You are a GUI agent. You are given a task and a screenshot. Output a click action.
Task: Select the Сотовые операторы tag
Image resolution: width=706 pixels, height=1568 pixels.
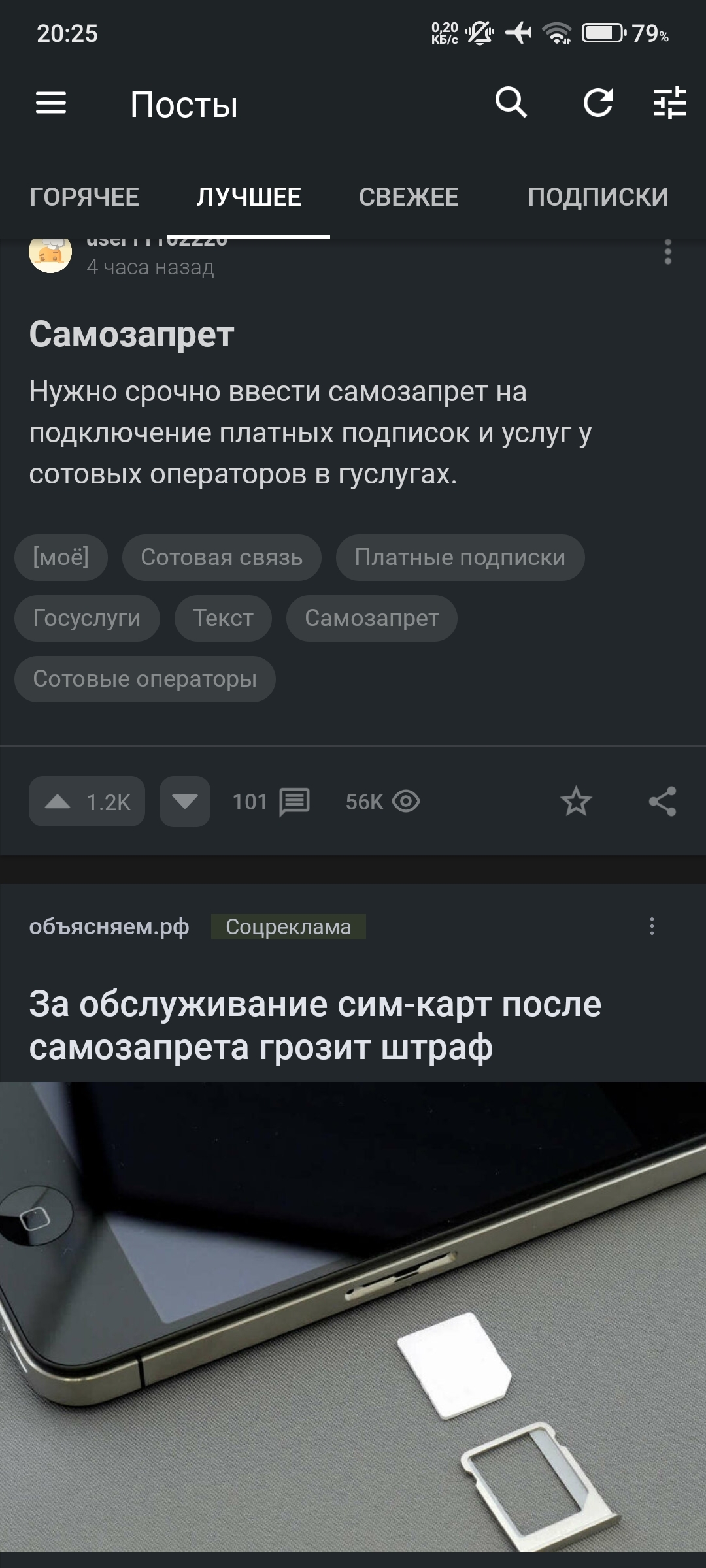(x=144, y=679)
